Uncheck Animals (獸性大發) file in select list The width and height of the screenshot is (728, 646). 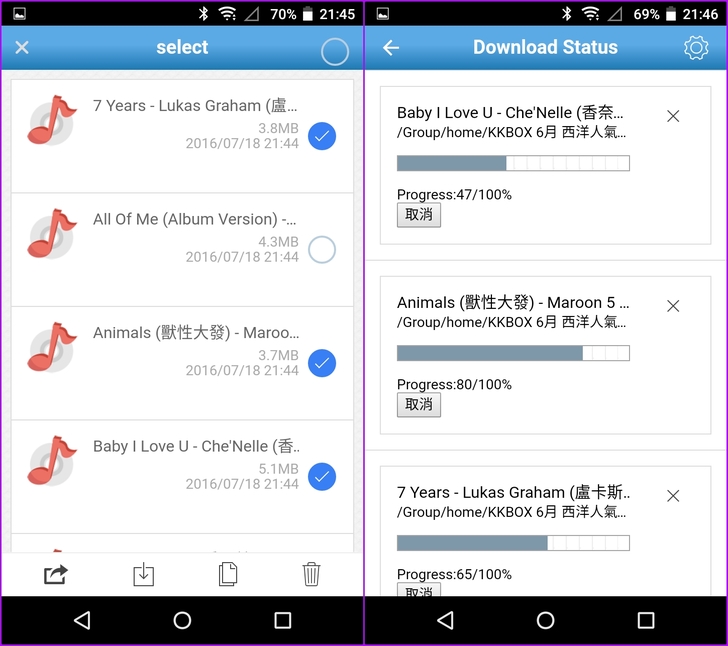click(322, 363)
